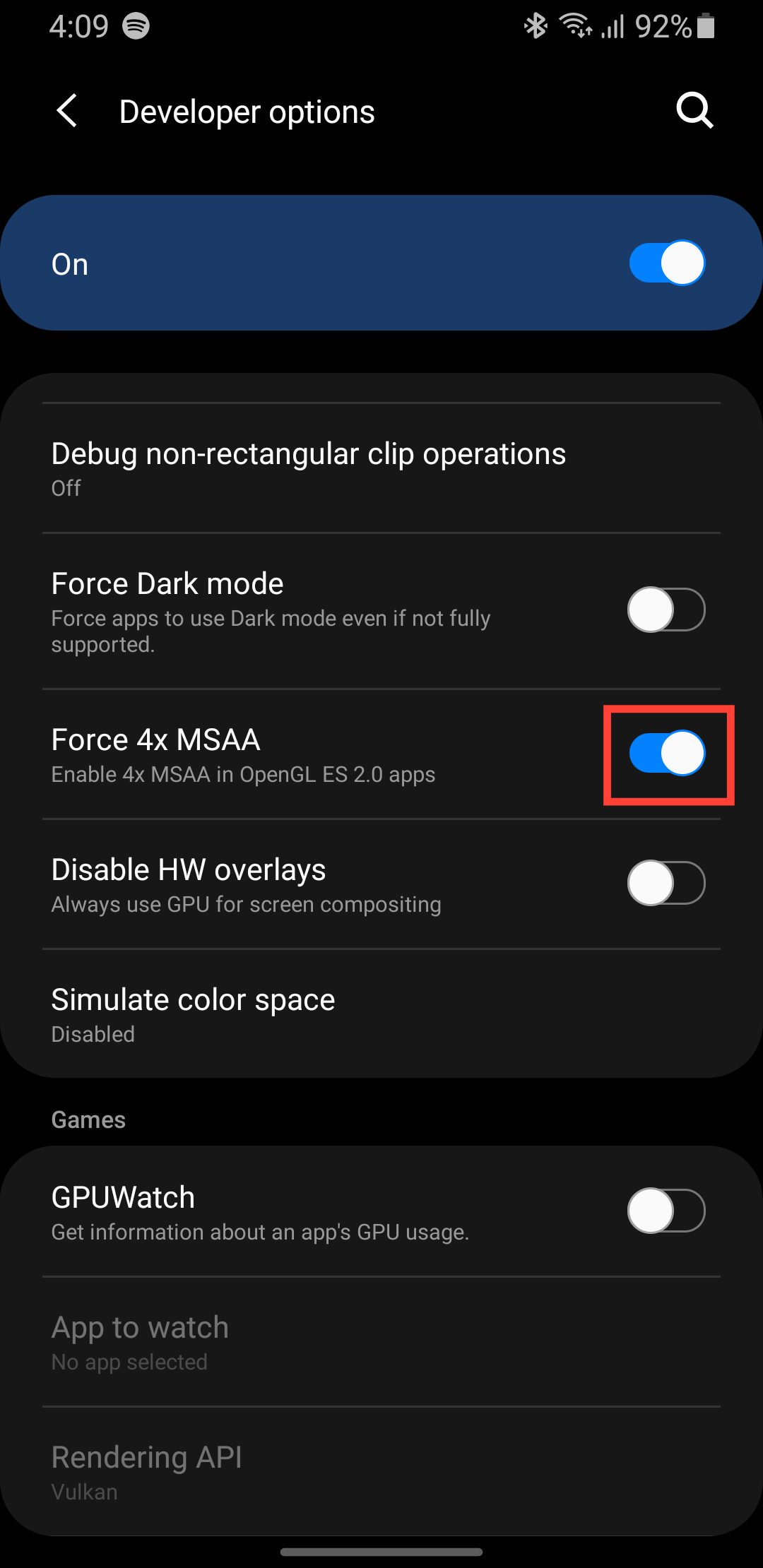
Task: Open Simulate color space options
Action: coord(283,1014)
